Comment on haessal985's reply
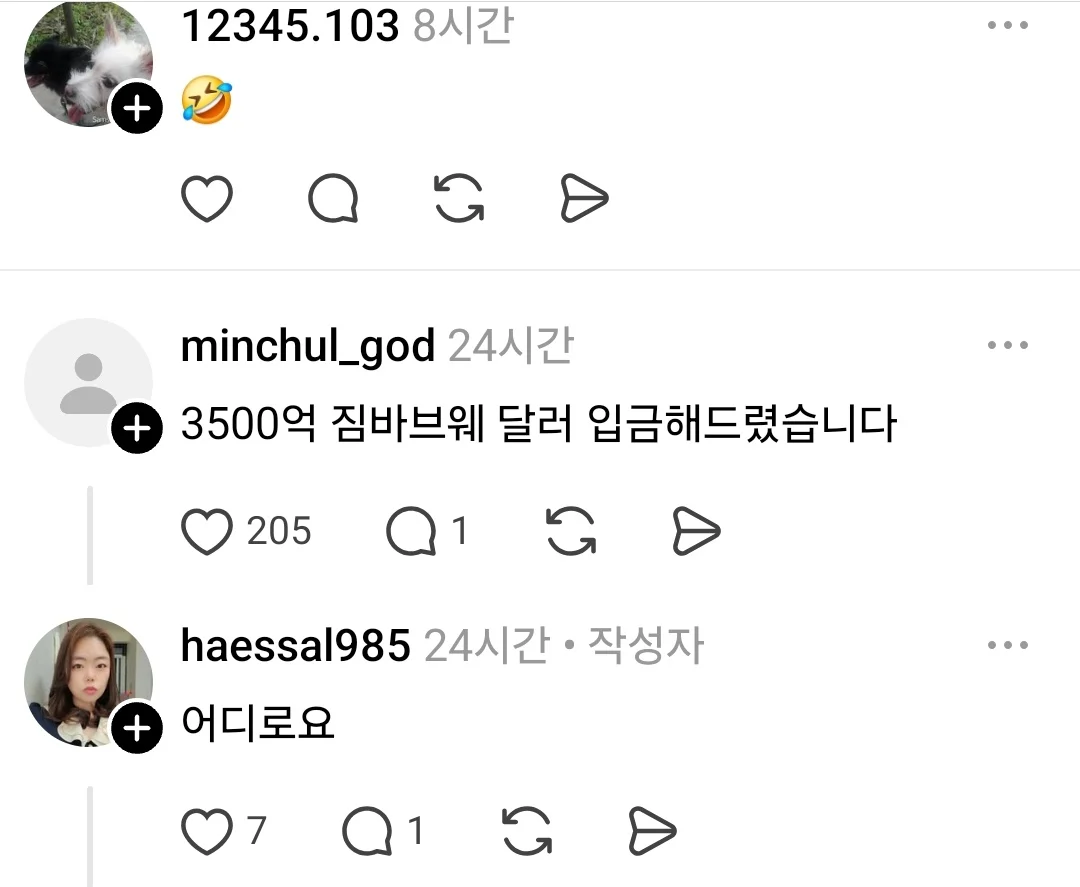The width and height of the screenshot is (1080, 887). point(368,831)
